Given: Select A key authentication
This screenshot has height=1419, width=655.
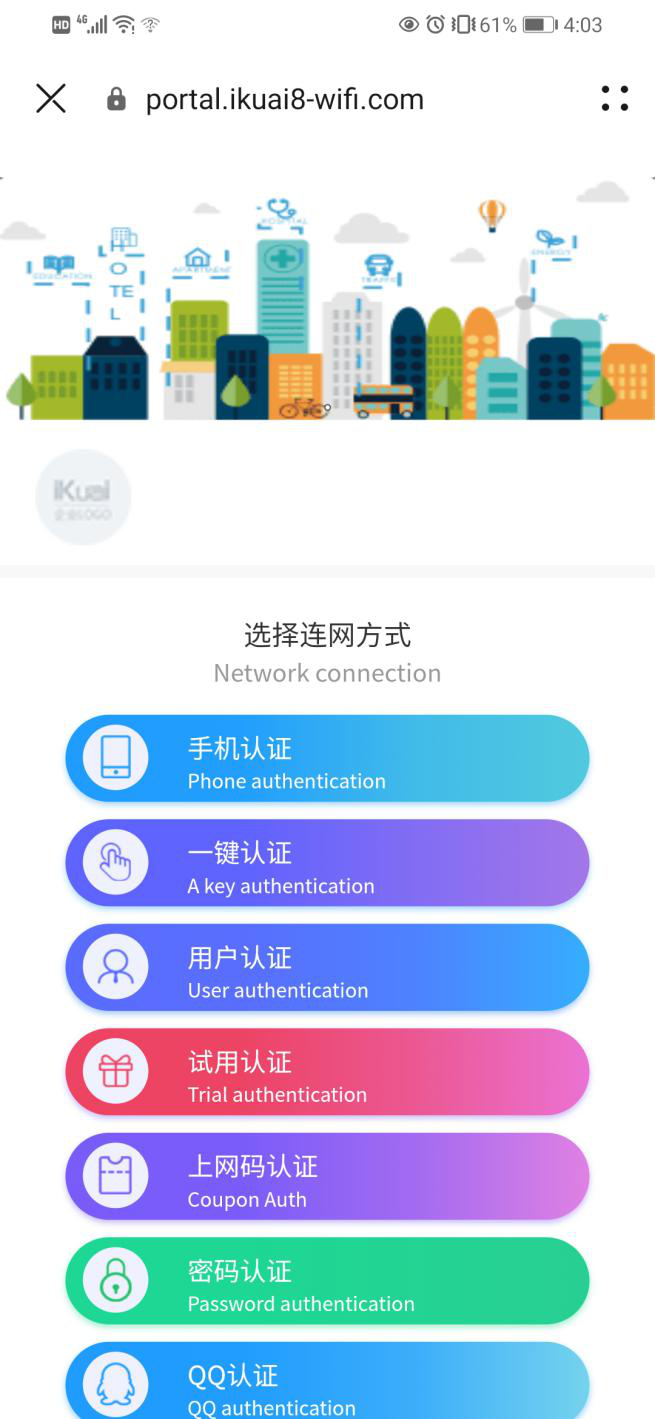Looking at the screenshot, I should pyautogui.click(x=327, y=863).
